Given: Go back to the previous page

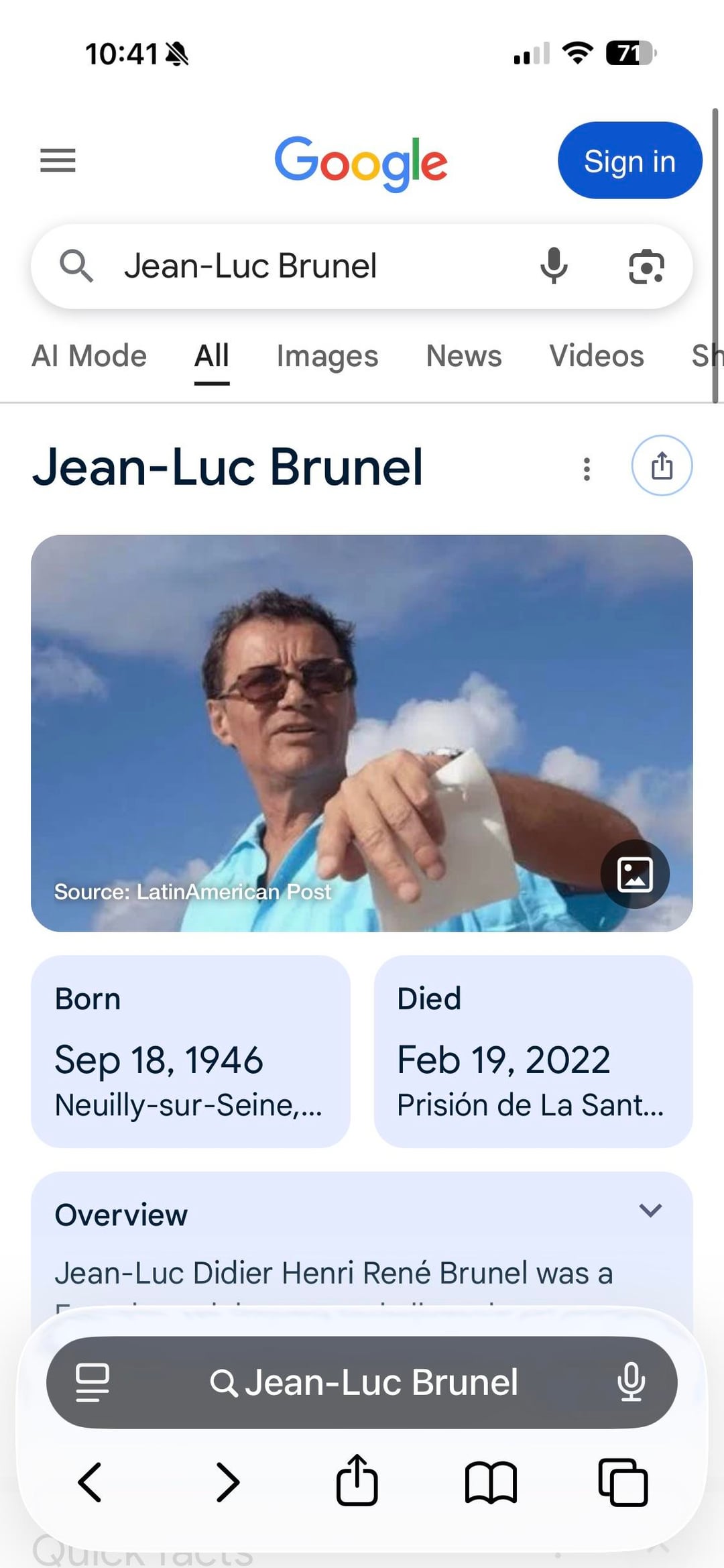Looking at the screenshot, I should [x=90, y=1482].
